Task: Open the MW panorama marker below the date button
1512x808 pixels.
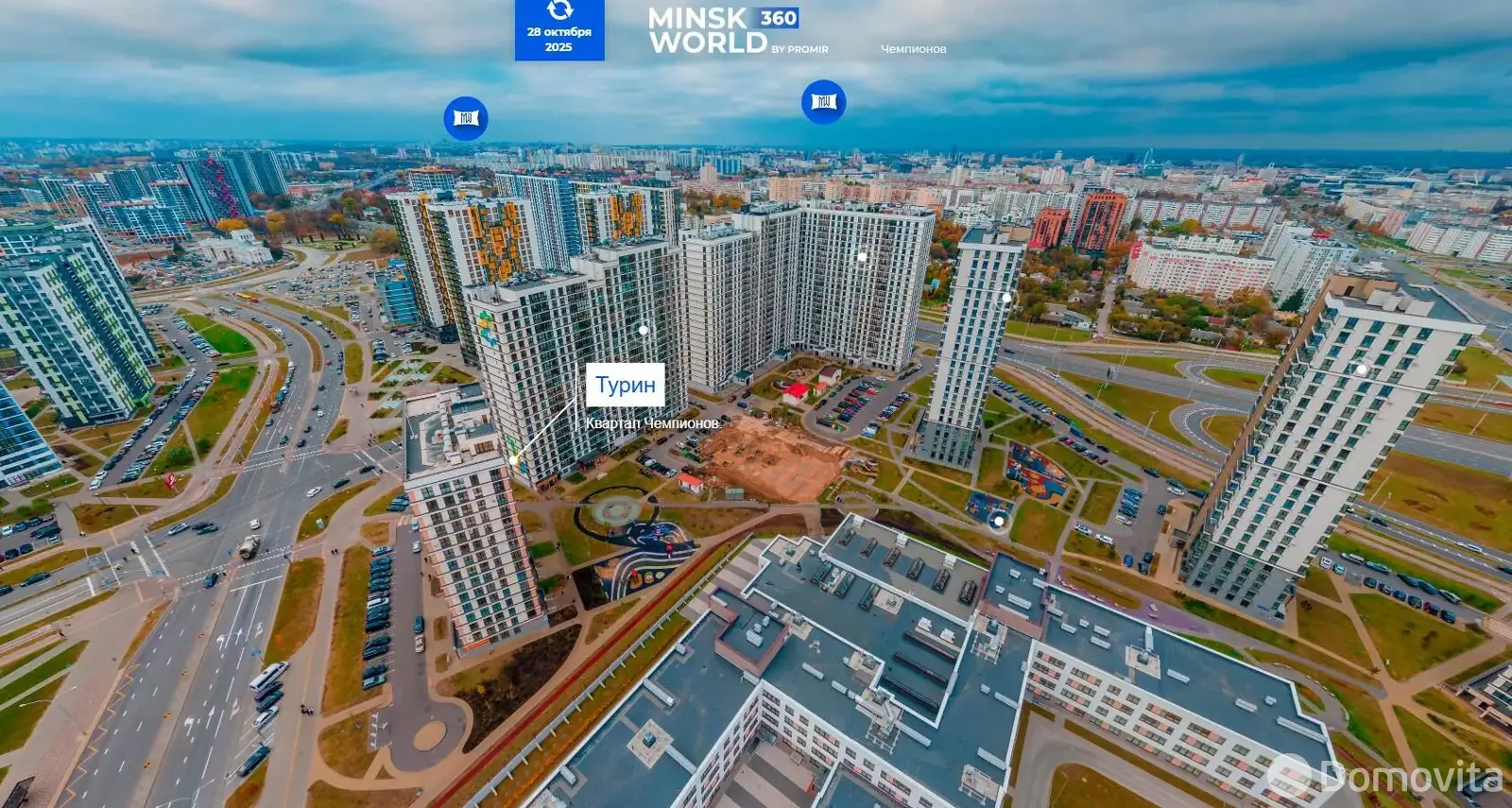Action: (466, 118)
